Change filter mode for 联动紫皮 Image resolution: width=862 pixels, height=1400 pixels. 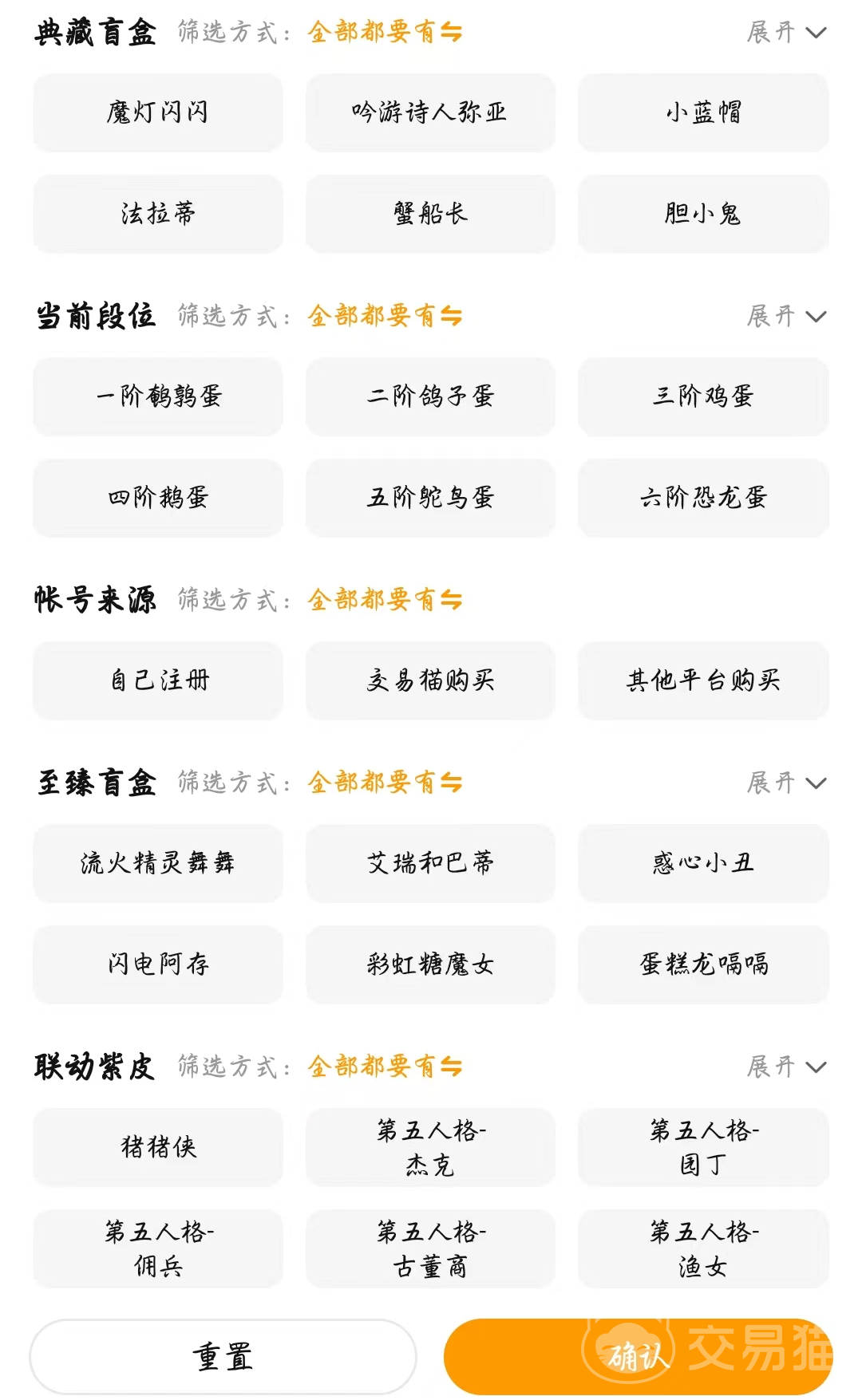click(386, 1067)
